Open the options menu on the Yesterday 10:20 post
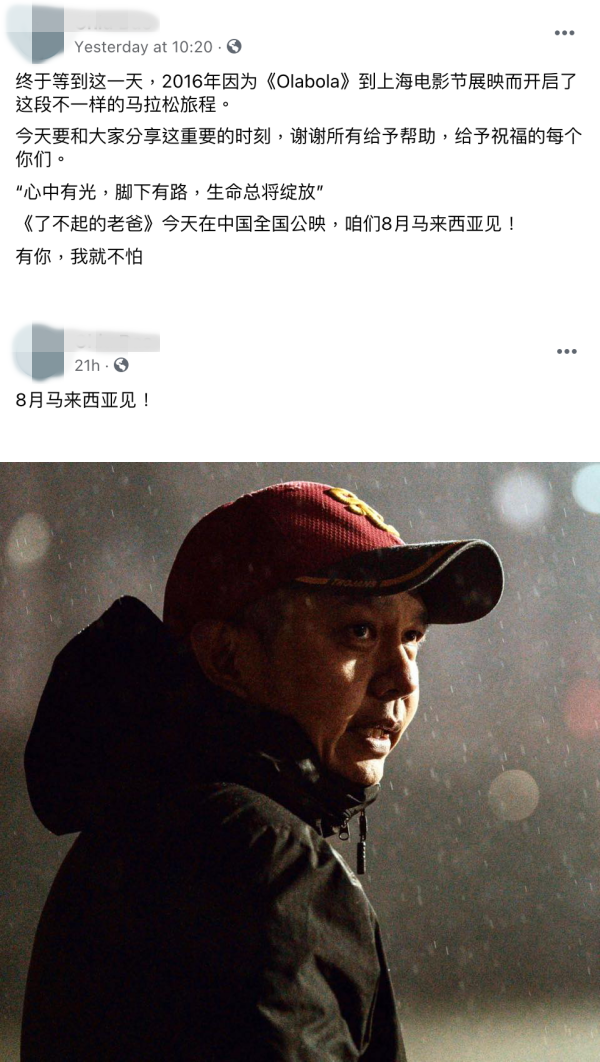This screenshot has height=1062, width=600. (x=565, y=33)
